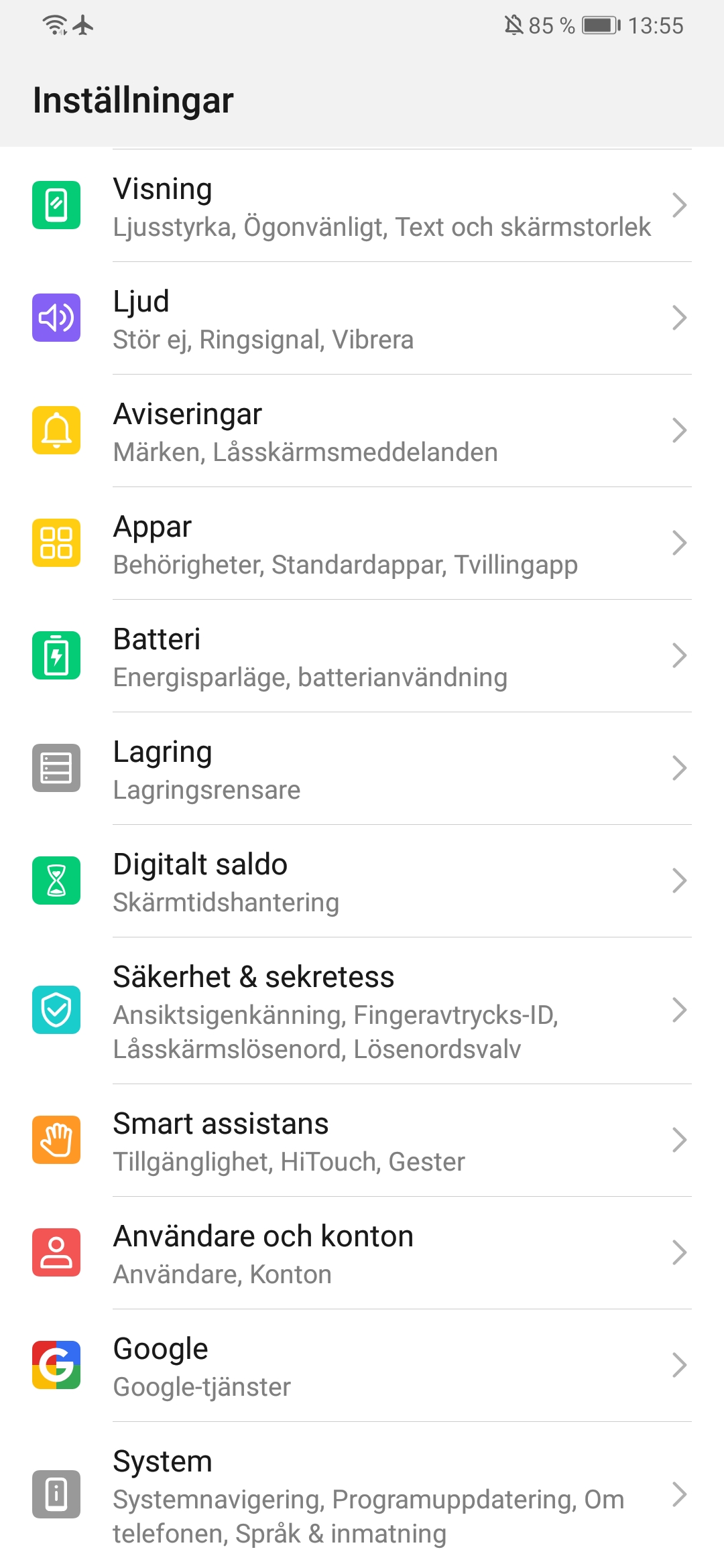
Task: Open Säkerhet & sekretess settings
Action: point(362,1010)
